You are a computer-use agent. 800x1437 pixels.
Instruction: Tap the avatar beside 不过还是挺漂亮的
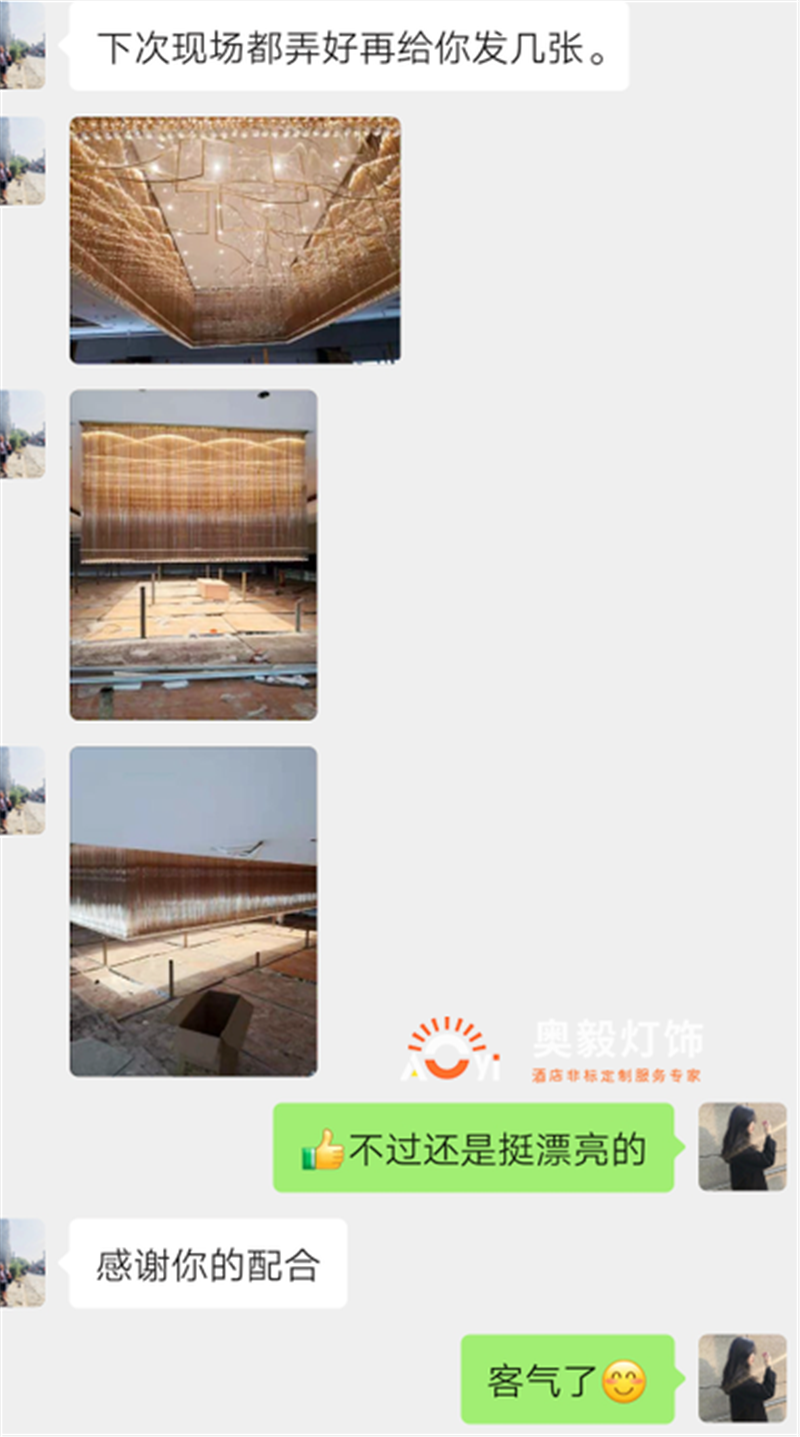742,1146
